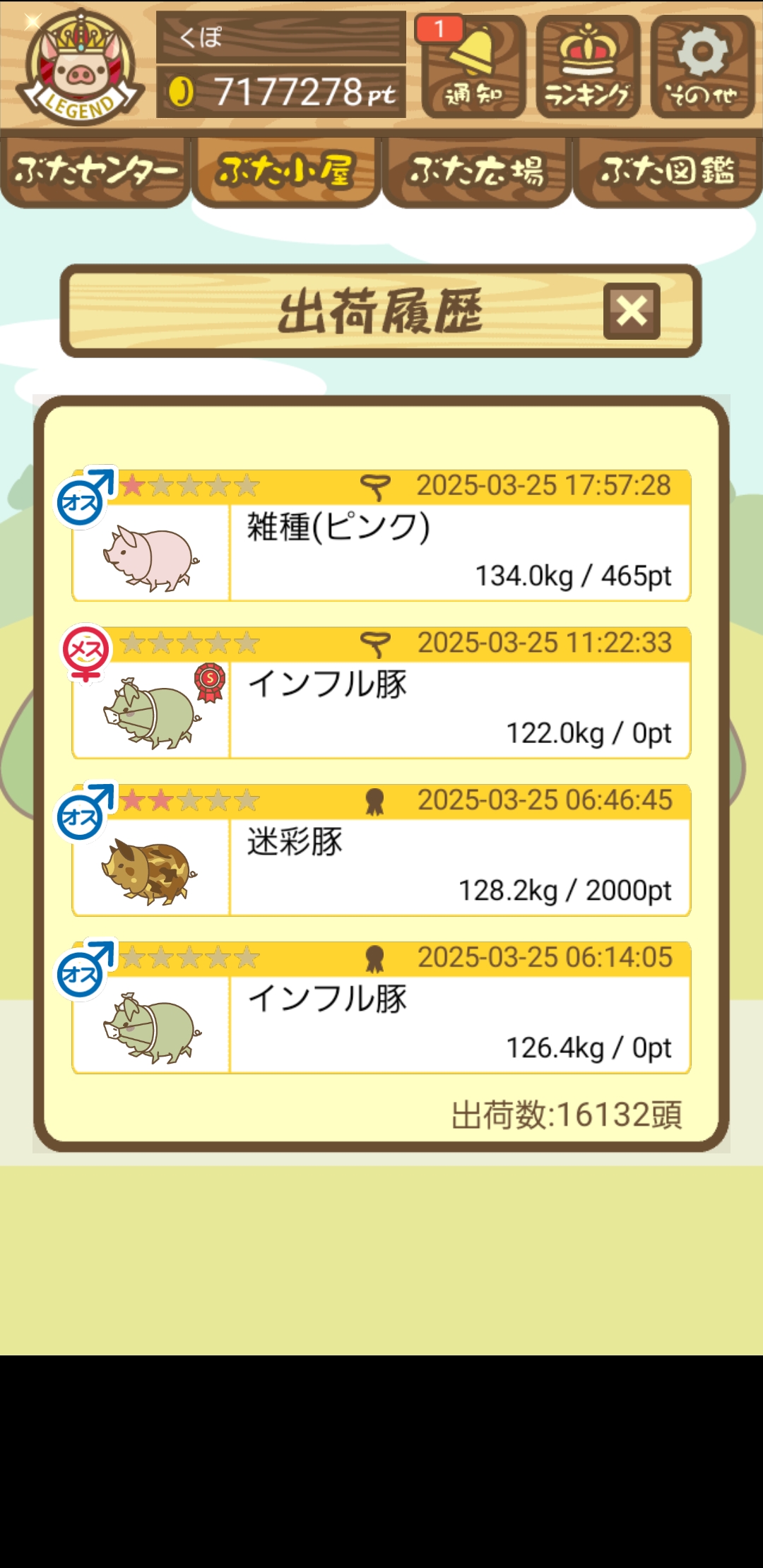This screenshot has height=1568, width=763.
Task: Switch to the ぶた広場 tab
Action: 477,172
